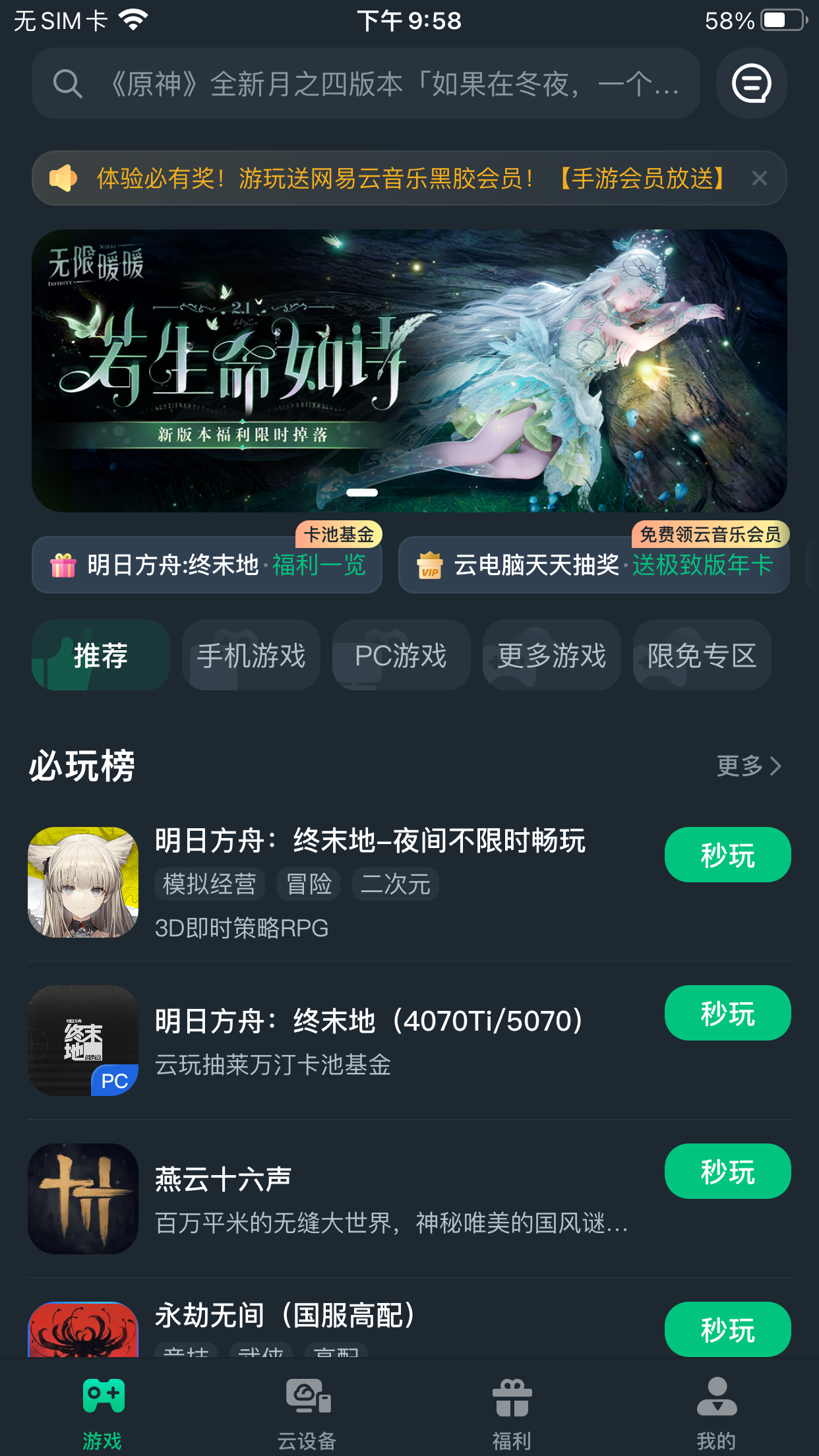
Task: Tap 秒玩 for 终末地(4070Ti/5070)
Action: 727,1014
